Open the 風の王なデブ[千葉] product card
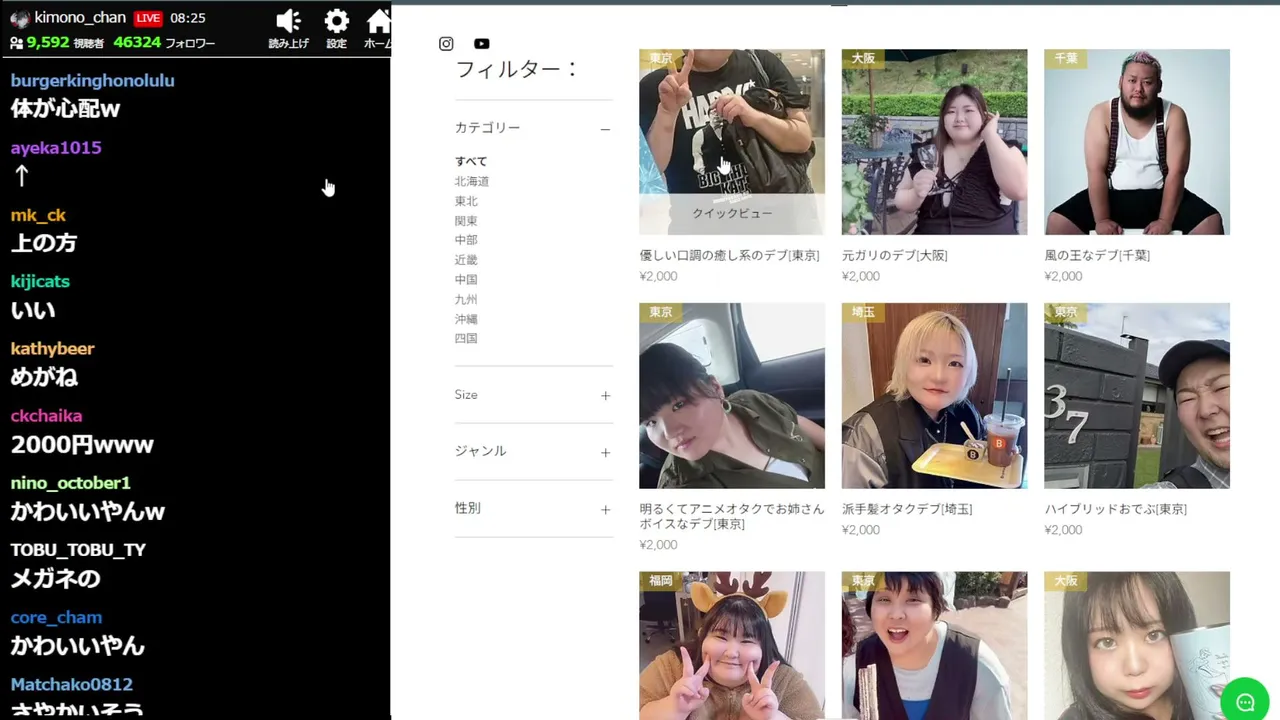 1137,166
